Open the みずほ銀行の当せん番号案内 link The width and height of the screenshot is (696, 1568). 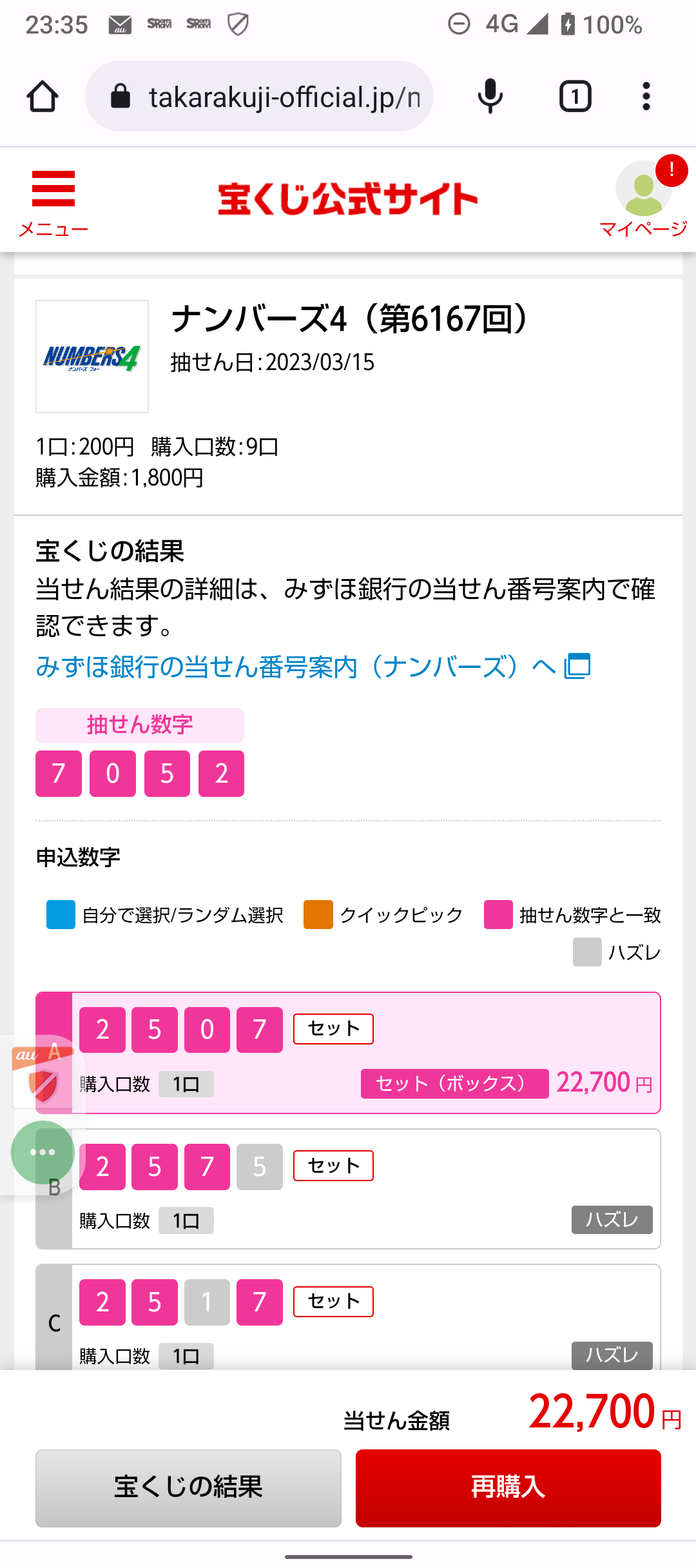[x=313, y=667]
